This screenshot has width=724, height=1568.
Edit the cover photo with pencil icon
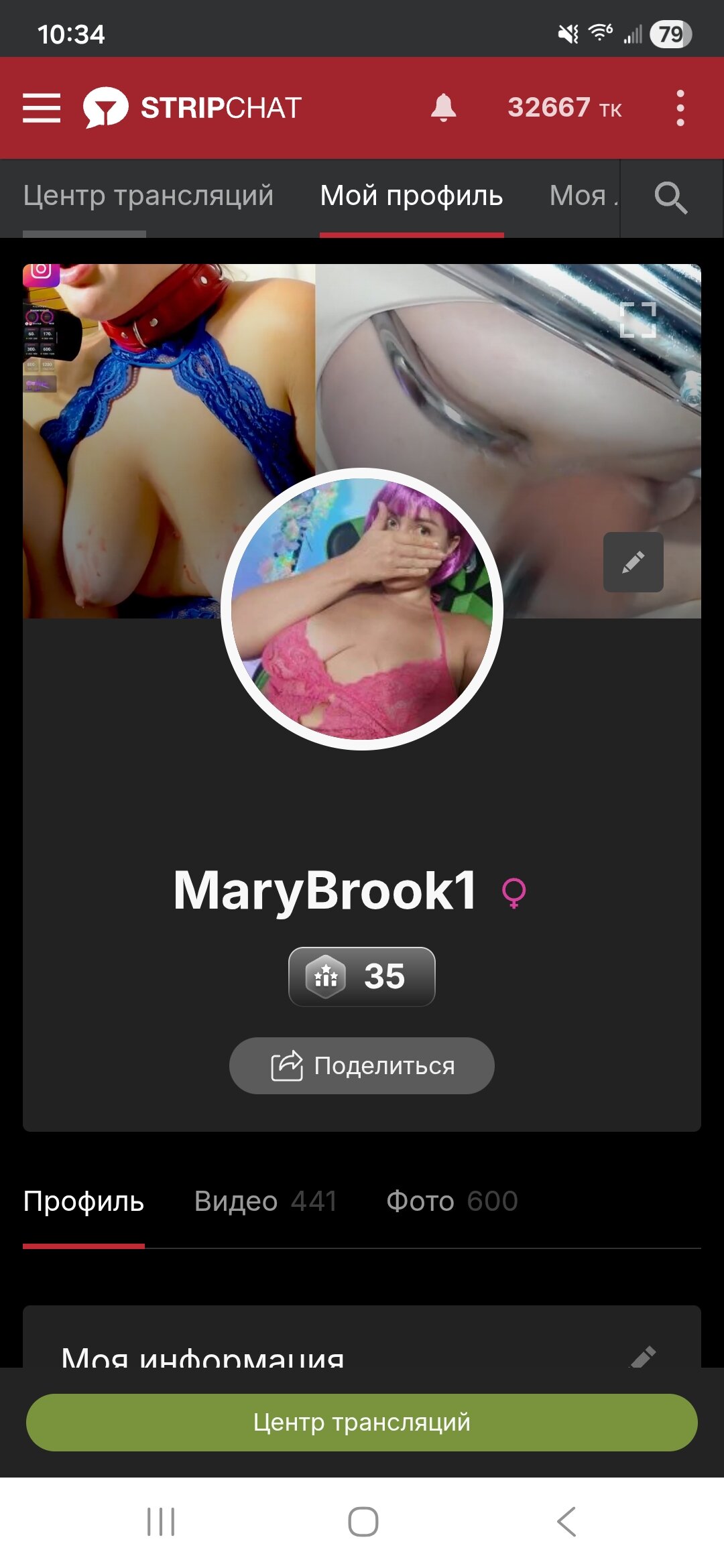pos(633,563)
